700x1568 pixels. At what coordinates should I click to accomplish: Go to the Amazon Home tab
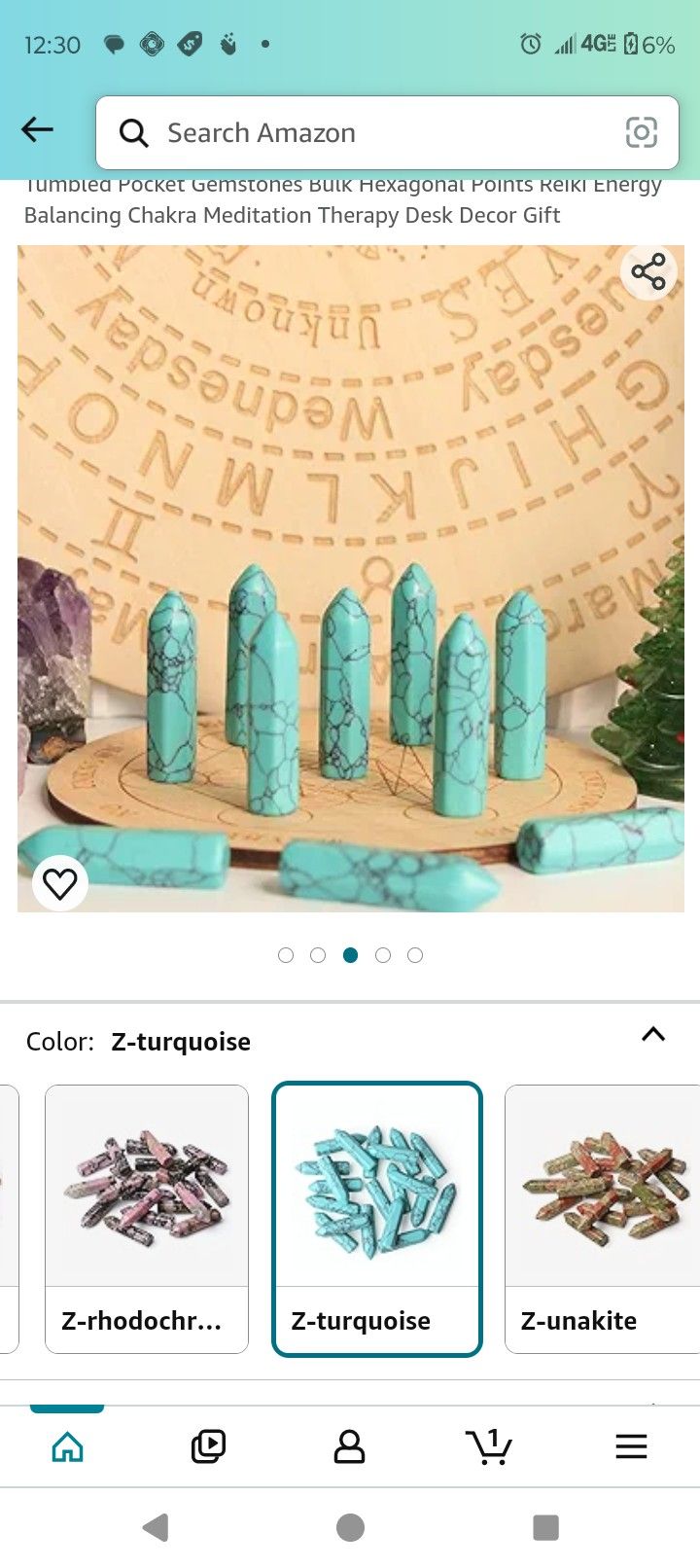pos(67,1447)
